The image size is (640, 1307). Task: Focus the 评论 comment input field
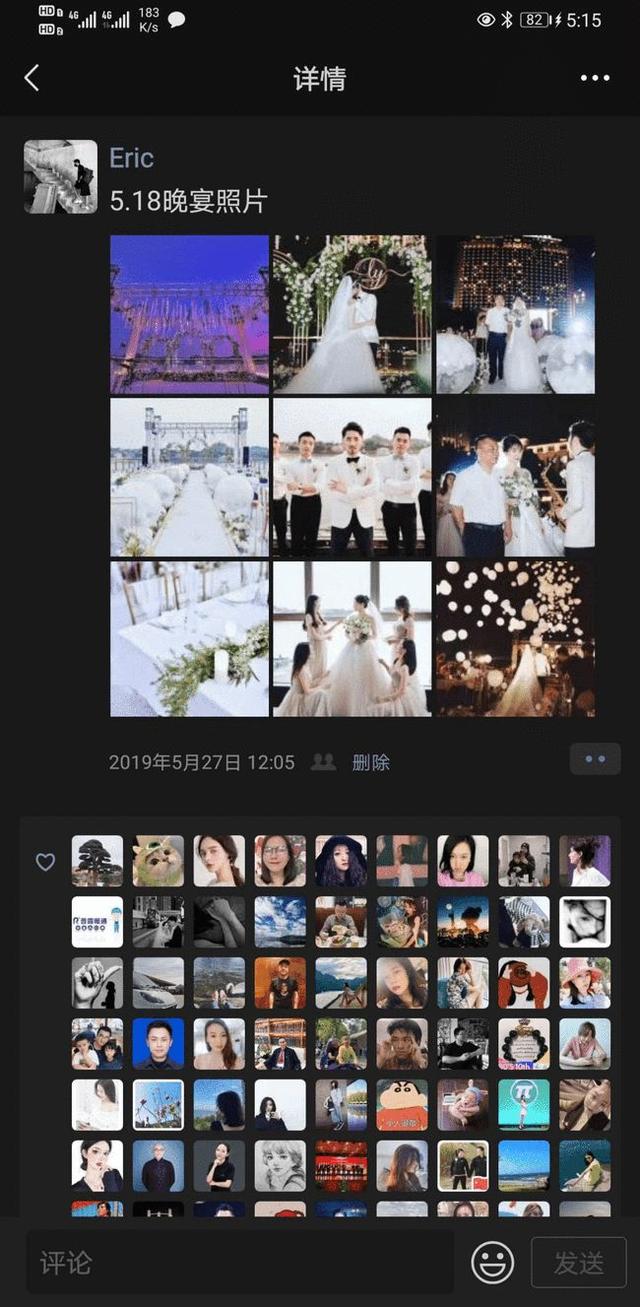tap(240, 1263)
